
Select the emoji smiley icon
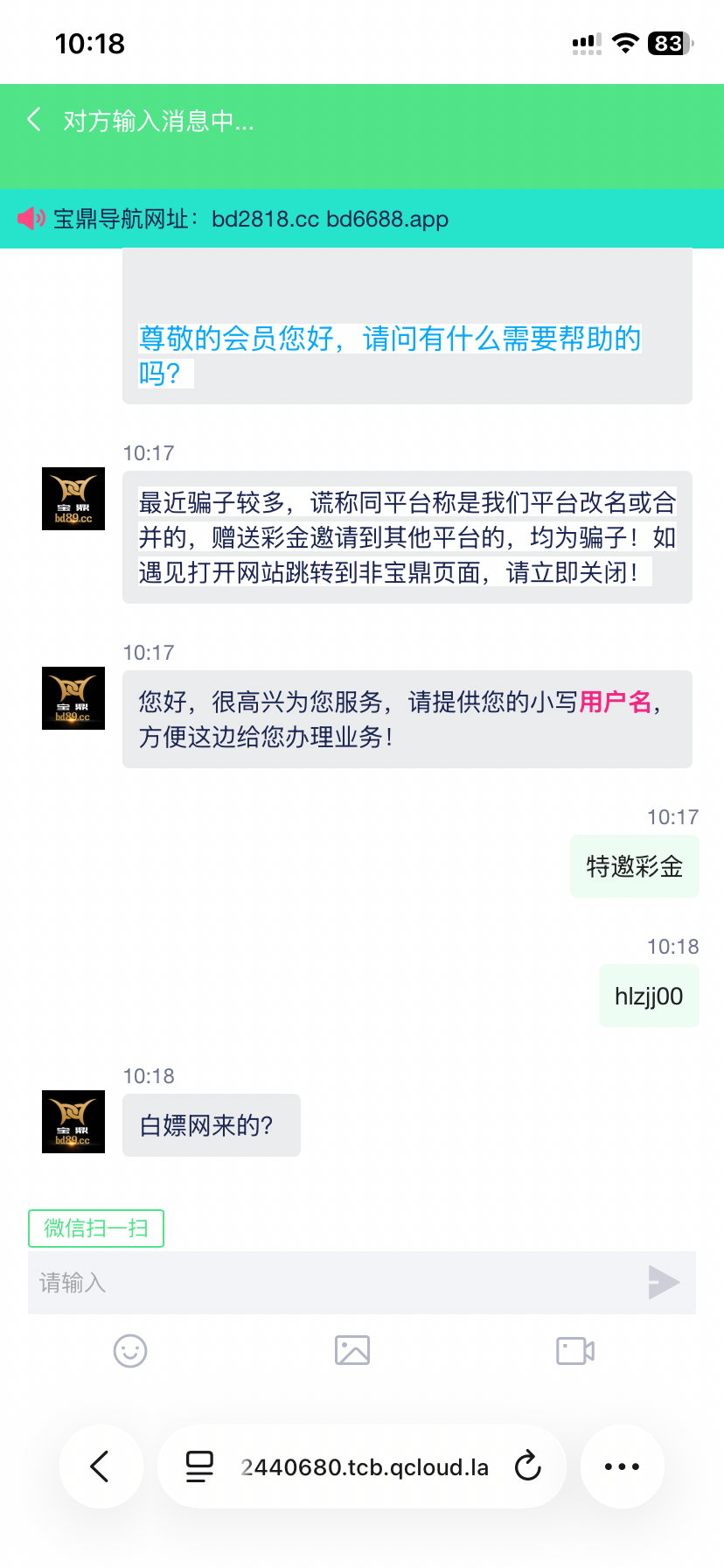[x=129, y=1351]
